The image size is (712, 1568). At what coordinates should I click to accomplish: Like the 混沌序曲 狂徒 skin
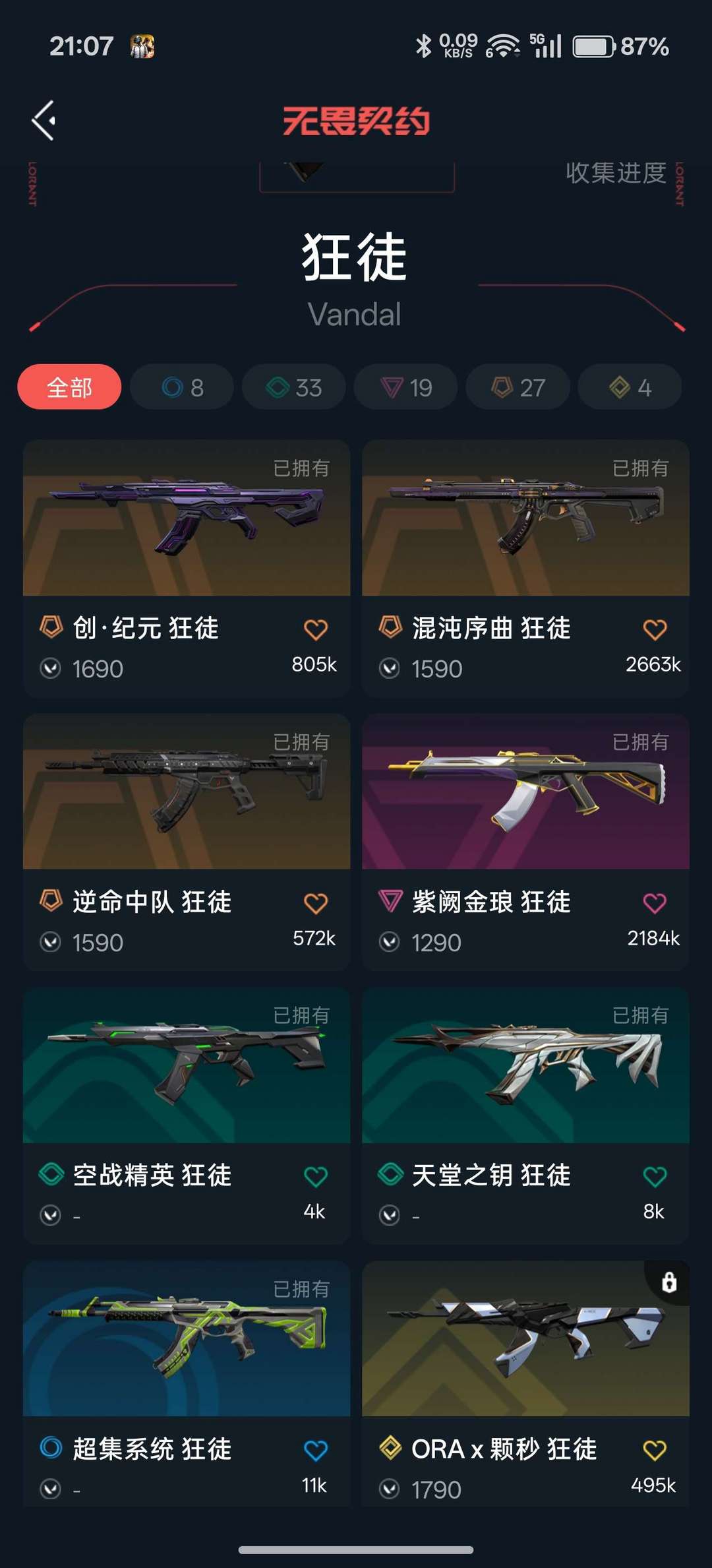click(655, 629)
